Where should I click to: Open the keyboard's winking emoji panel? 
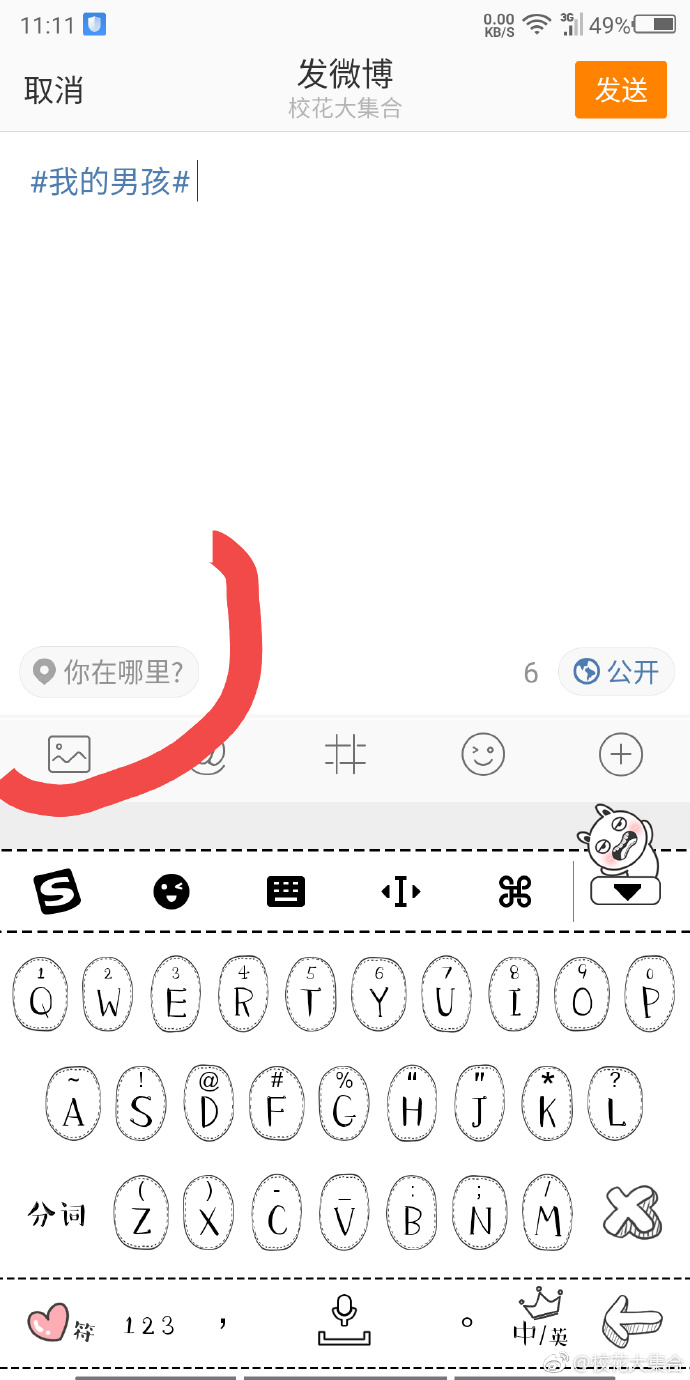[x=172, y=890]
